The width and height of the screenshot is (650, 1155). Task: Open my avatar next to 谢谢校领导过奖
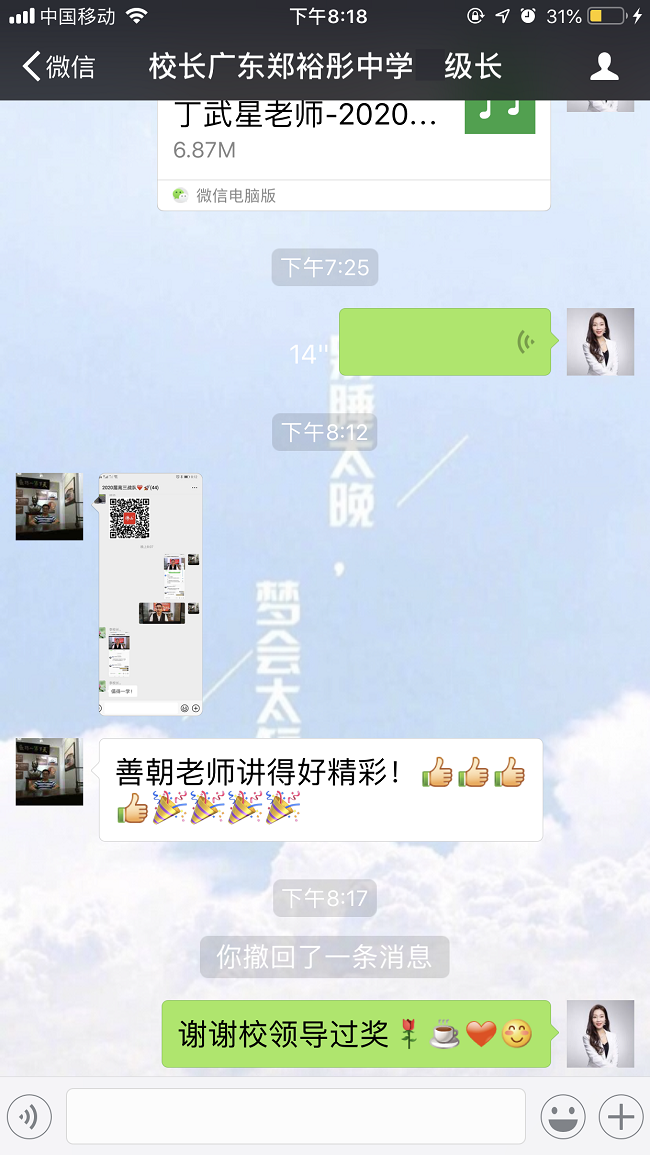coord(600,1034)
